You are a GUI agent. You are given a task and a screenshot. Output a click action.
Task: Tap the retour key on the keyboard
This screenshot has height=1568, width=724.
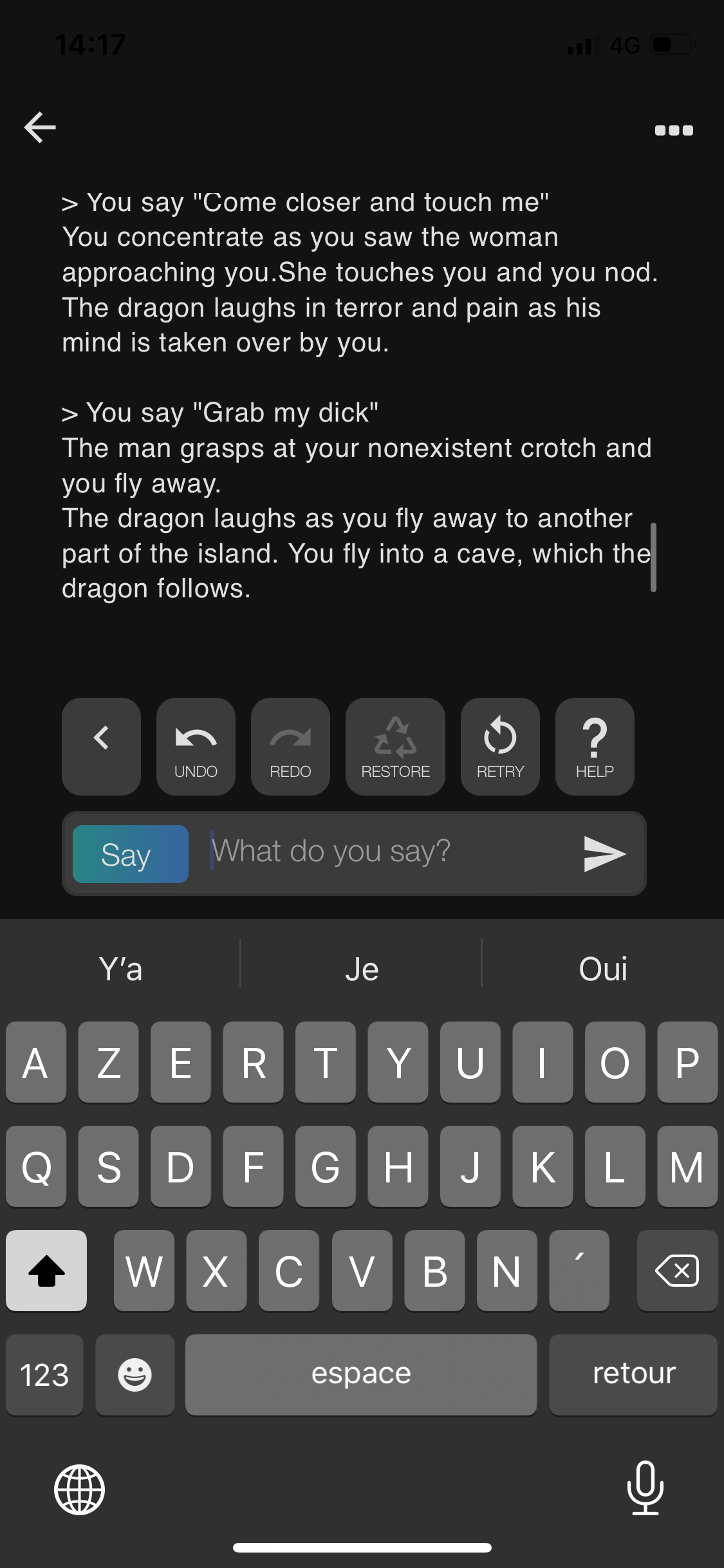pyautogui.click(x=633, y=1374)
